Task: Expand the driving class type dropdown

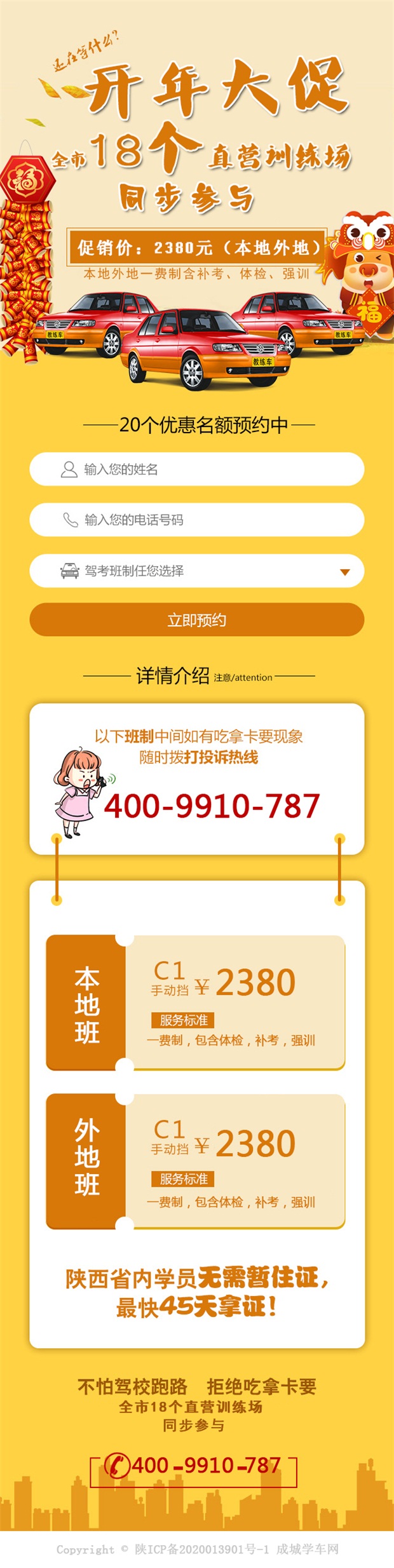Action: (x=197, y=571)
